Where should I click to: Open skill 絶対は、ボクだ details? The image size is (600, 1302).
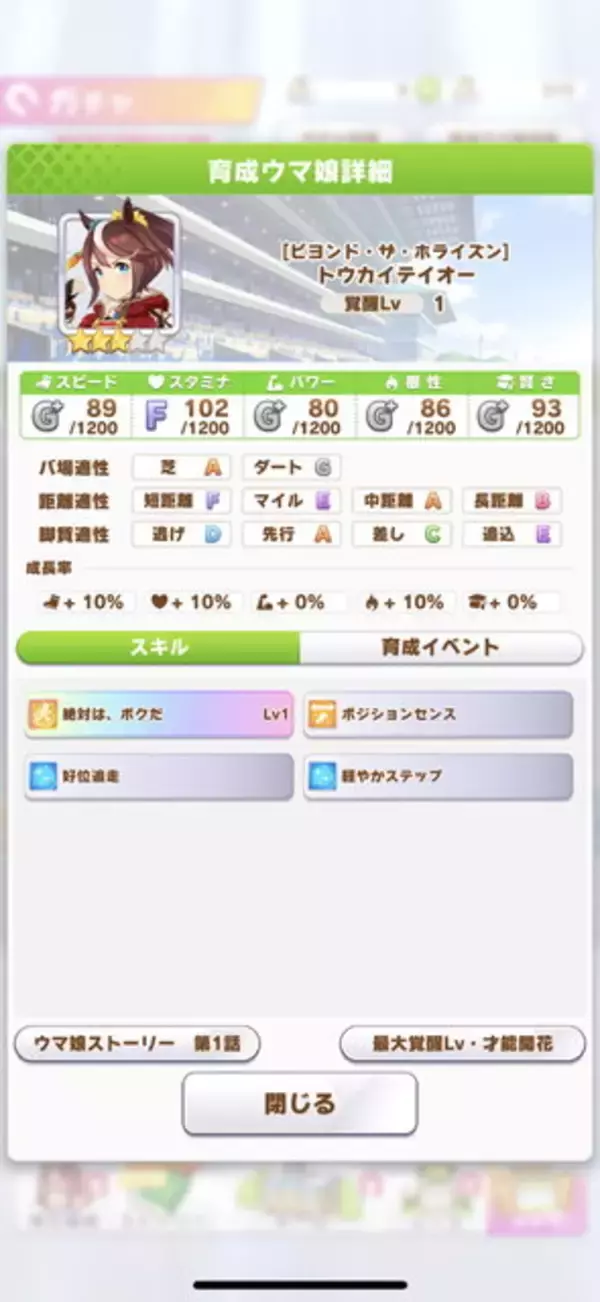coord(159,715)
